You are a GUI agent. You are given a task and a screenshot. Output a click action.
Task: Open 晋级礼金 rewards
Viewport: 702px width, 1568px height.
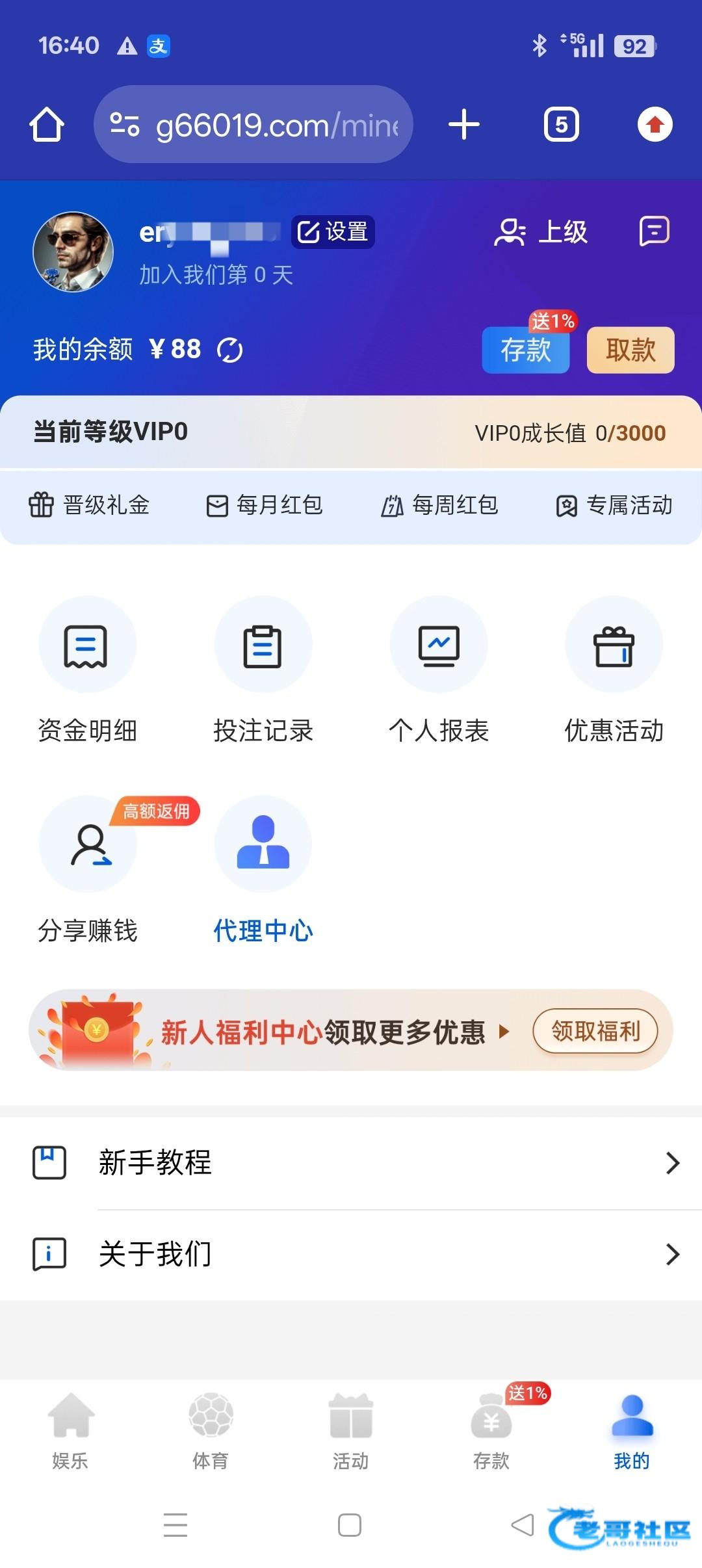[x=90, y=505]
